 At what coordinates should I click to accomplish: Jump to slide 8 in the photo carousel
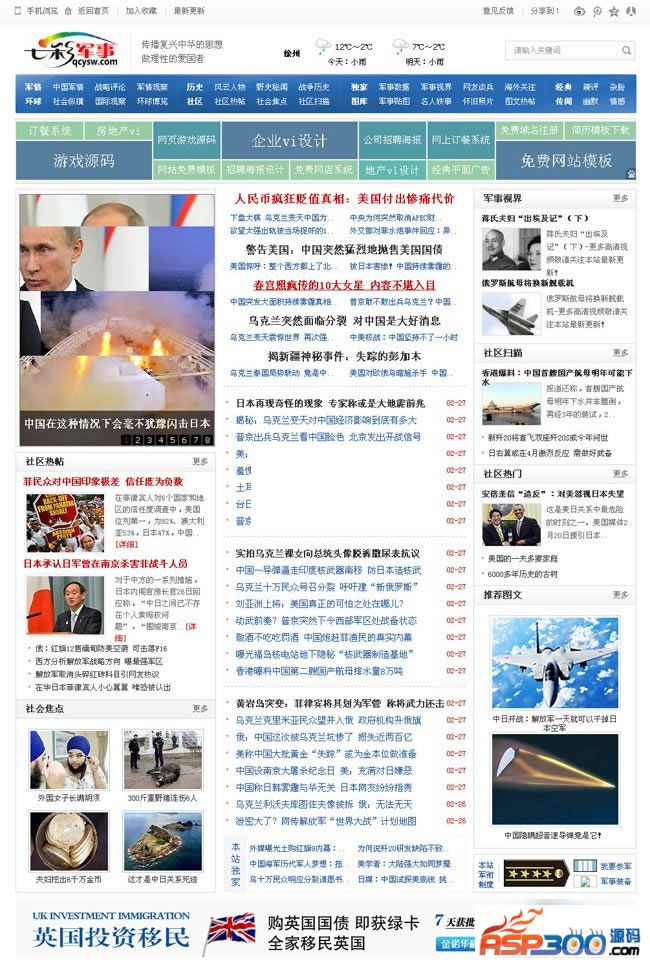[x=208, y=439]
